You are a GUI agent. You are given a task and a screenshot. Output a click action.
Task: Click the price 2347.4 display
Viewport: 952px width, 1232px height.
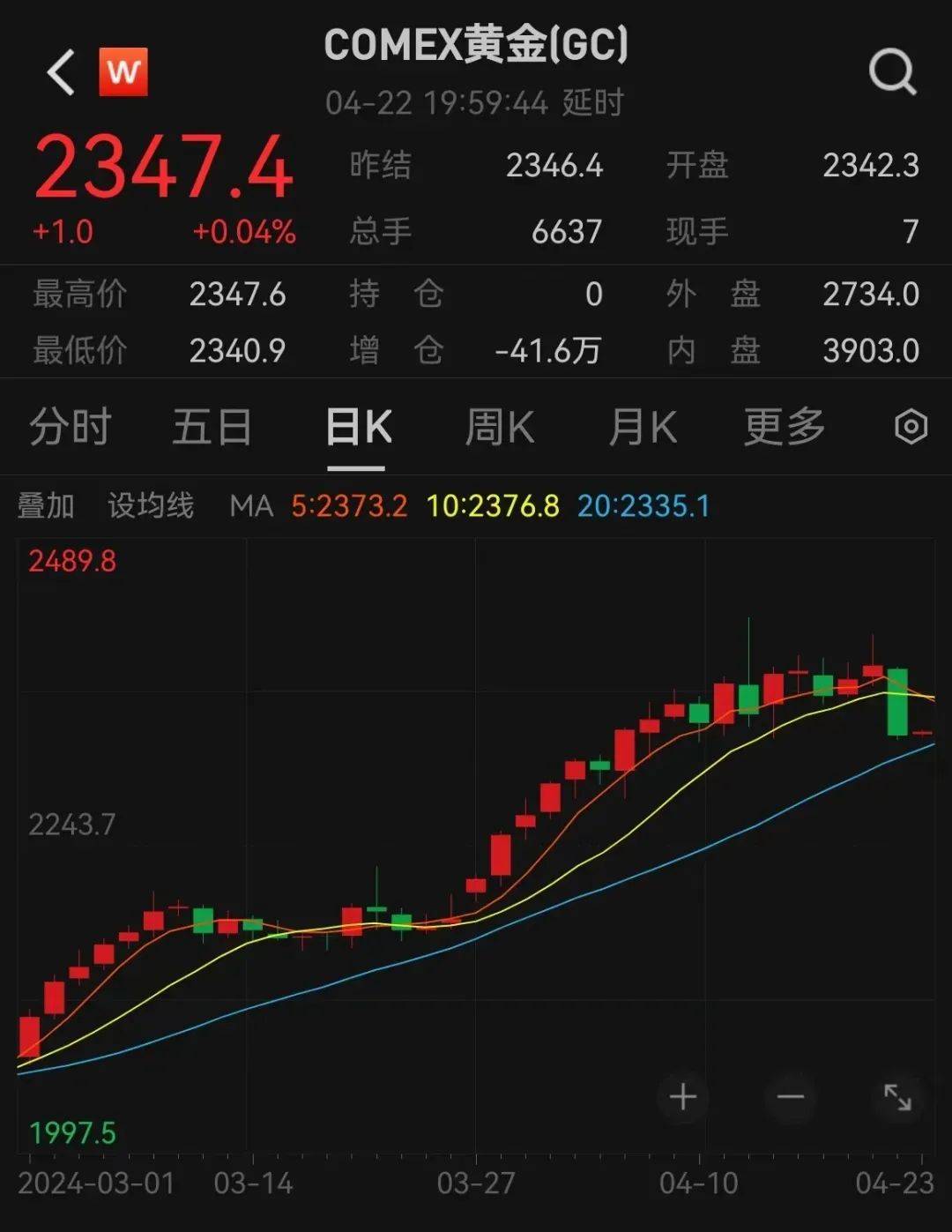[x=166, y=168]
